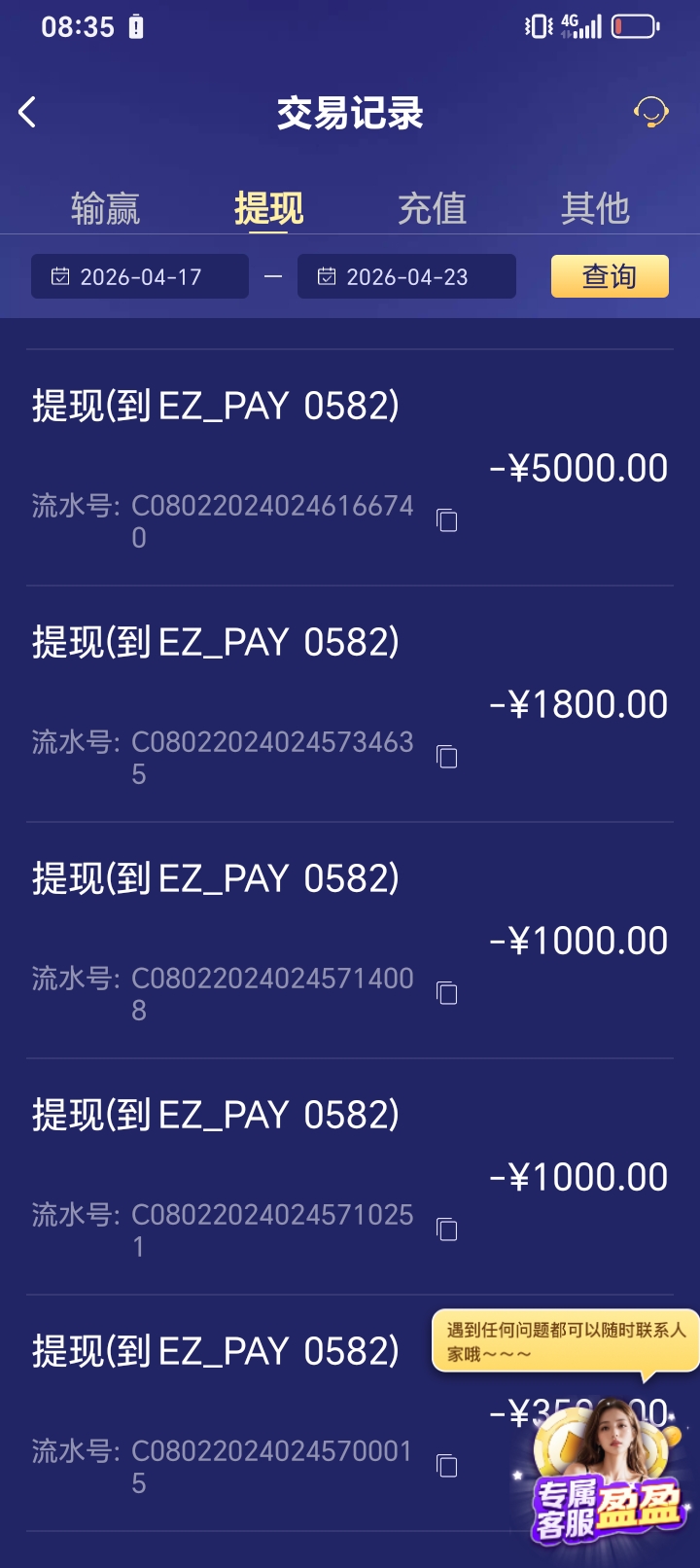
Task: Open the start date picker showing 2026-04-17
Action: point(140,276)
